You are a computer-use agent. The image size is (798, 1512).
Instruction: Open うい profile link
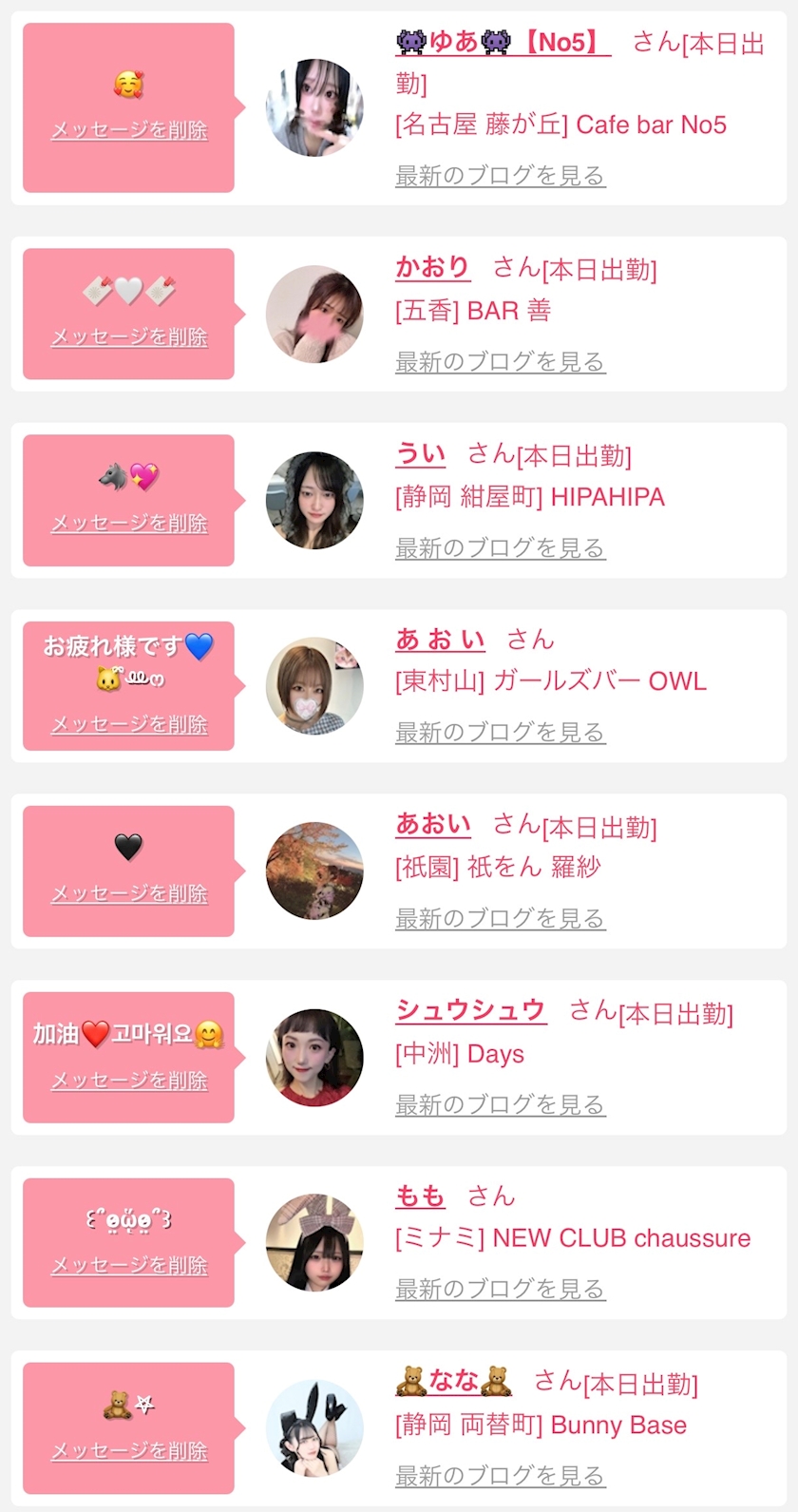coord(420,454)
